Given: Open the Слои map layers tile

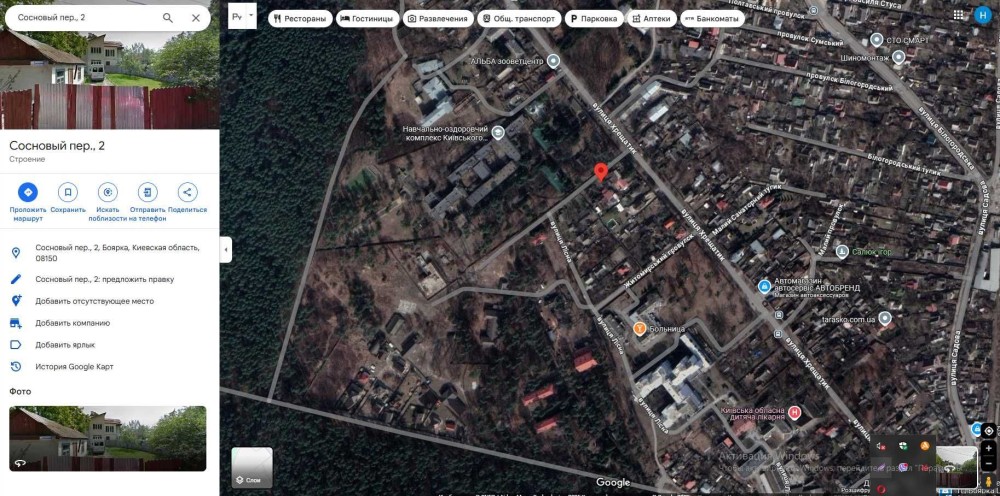Looking at the screenshot, I should click(252, 468).
